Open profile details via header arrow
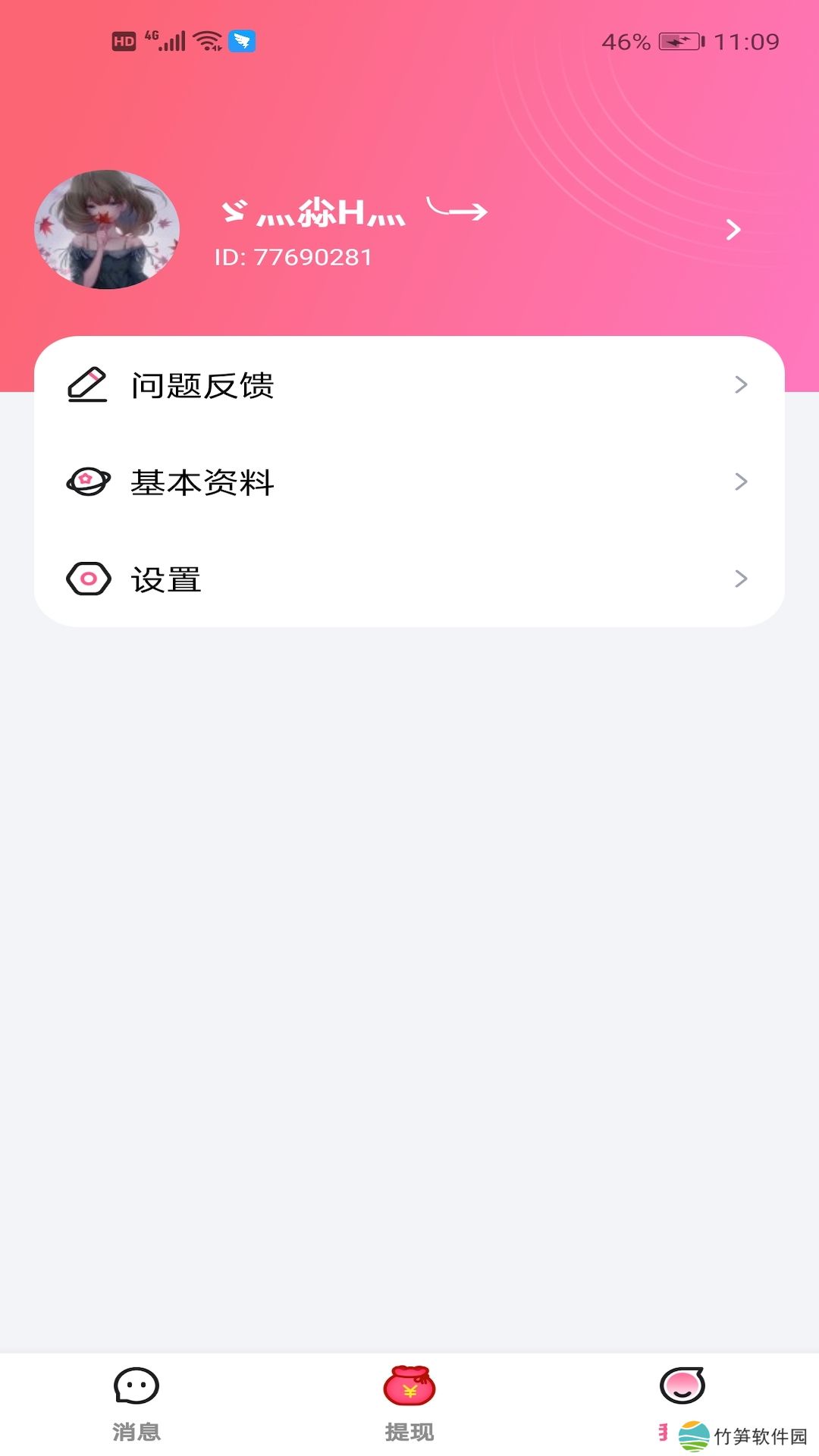The image size is (819, 1456). [733, 230]
